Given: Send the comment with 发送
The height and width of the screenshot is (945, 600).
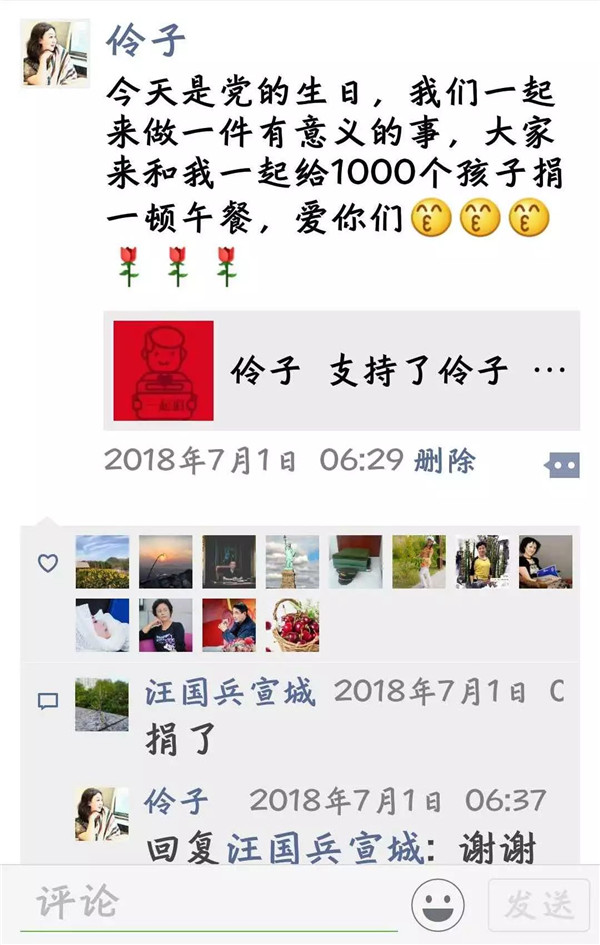Looking at the screenshot, I should click(x=538, y=906).
